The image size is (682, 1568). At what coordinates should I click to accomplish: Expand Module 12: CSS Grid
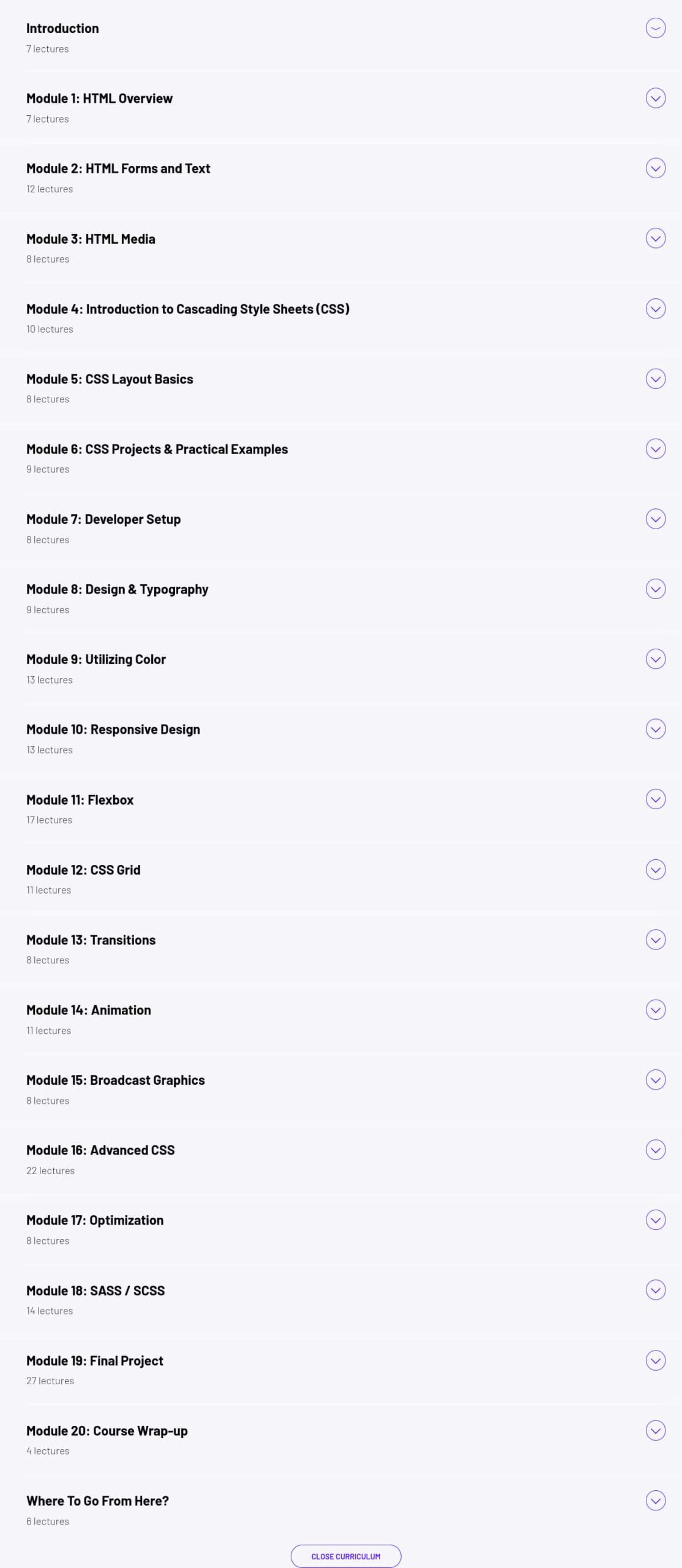click(655, 869)
